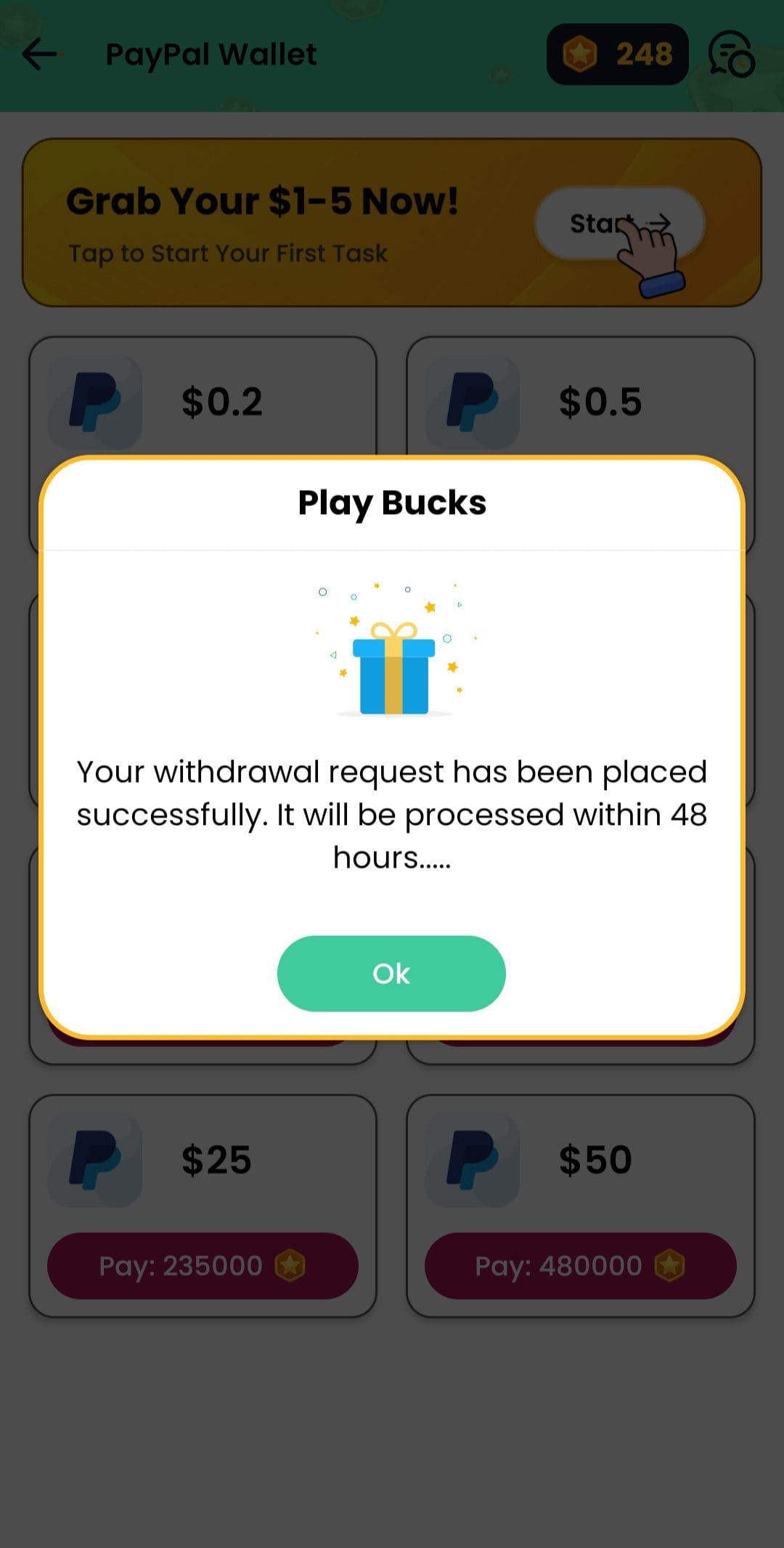The width and height of the screenshot is (784, 1548).
Task: Tap the coin badge showing 248
Action: tap(617, 54)
